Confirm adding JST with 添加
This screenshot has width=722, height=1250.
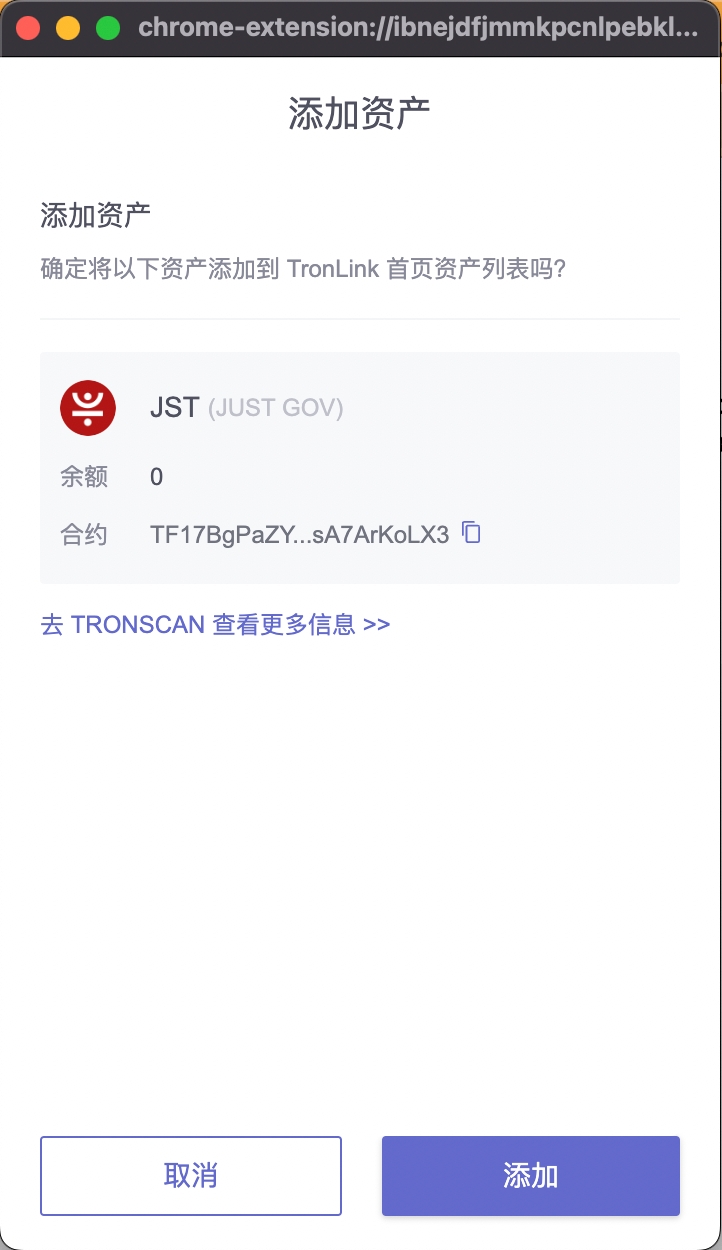(530, 1176)
